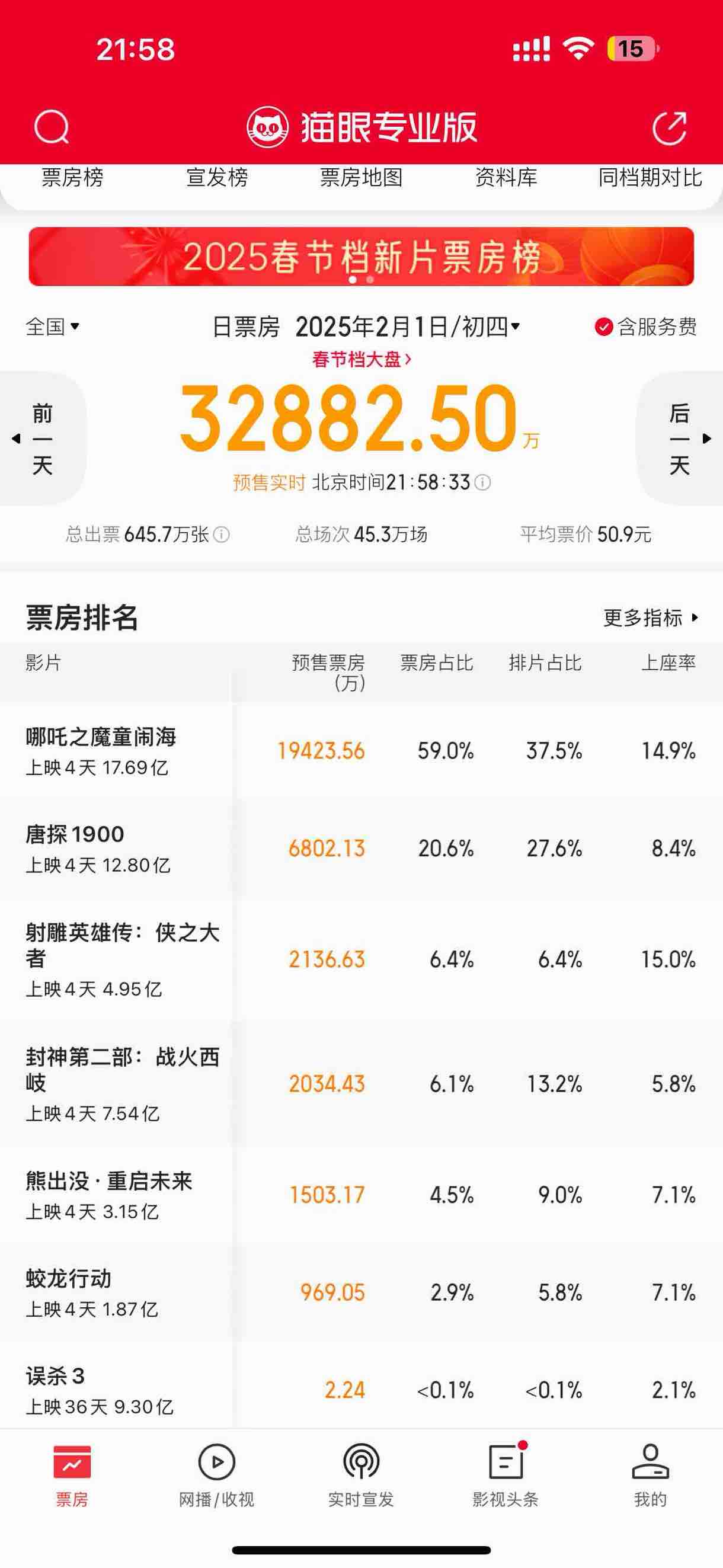
Task: Go to 前一天 box office
Action: tap(42, 439)
